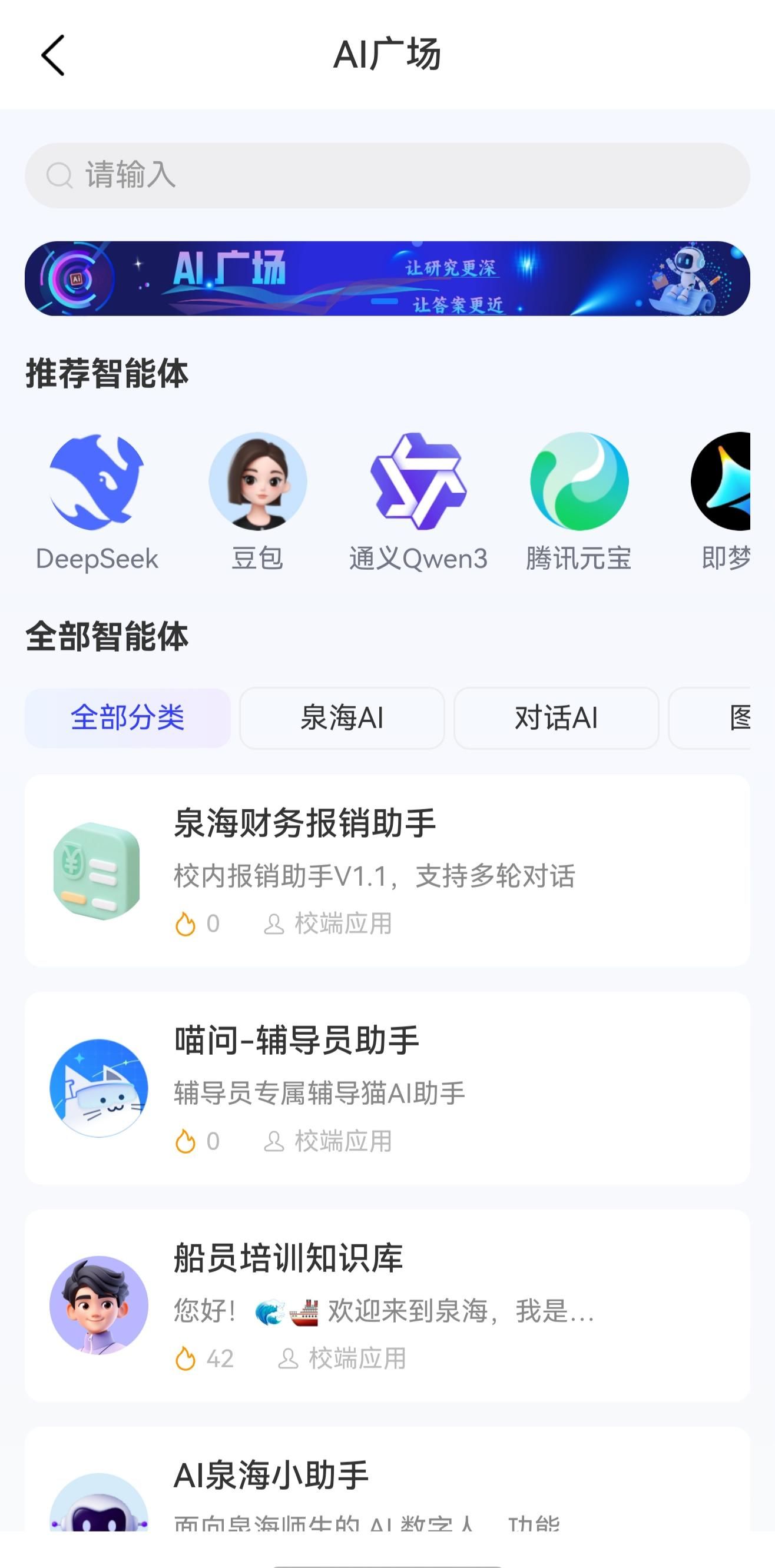View the 船员培训知识库 agent
The image size is (775, 1568).
(x=387, y=1305)
